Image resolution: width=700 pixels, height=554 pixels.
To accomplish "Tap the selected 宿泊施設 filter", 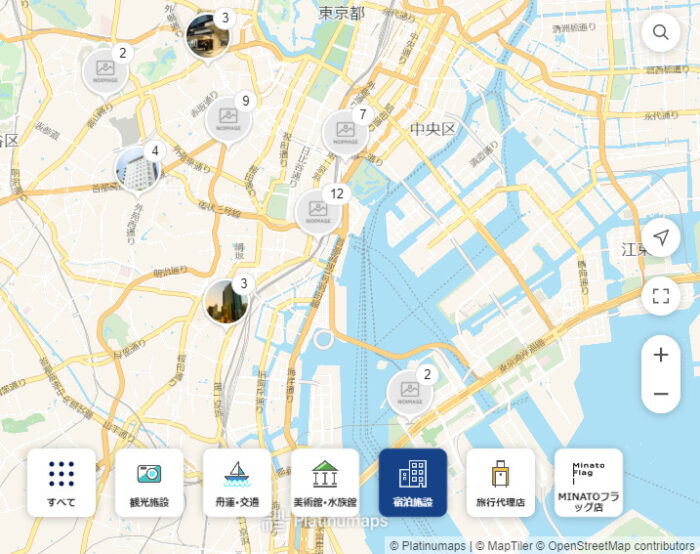I will point(413,482).
